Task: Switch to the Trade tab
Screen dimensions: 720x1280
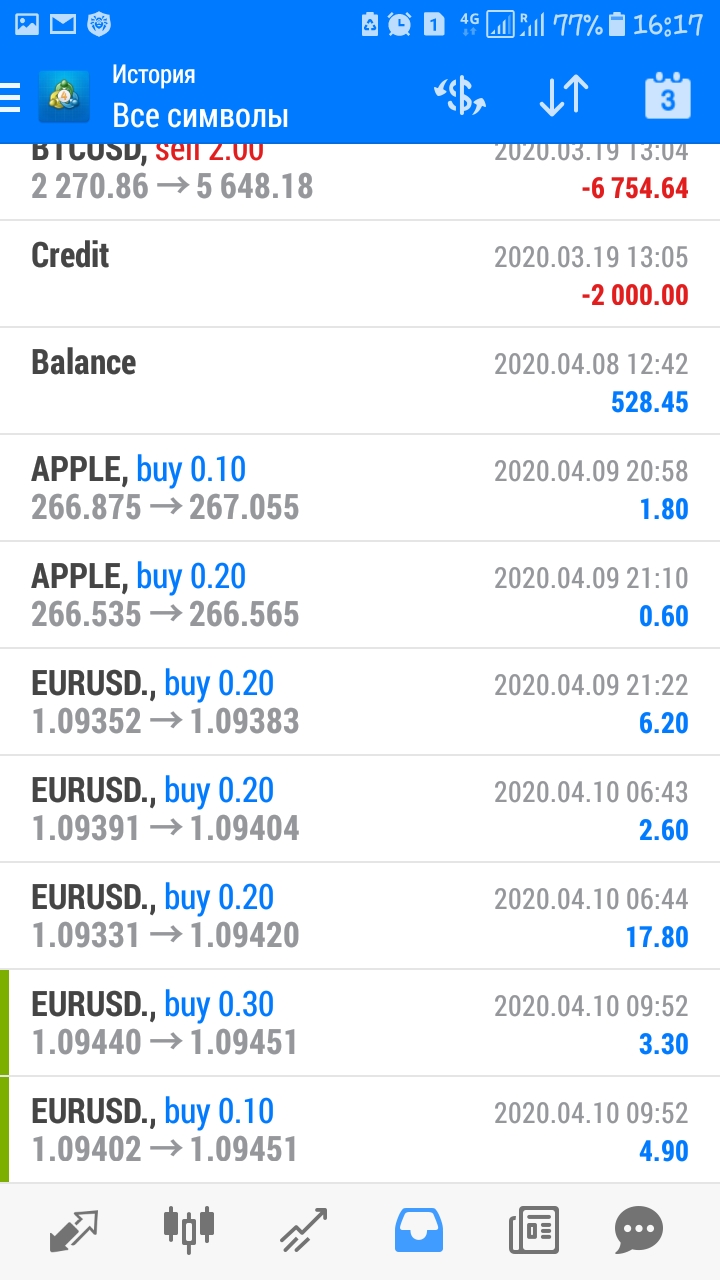Action: (x=303, y=1231)
